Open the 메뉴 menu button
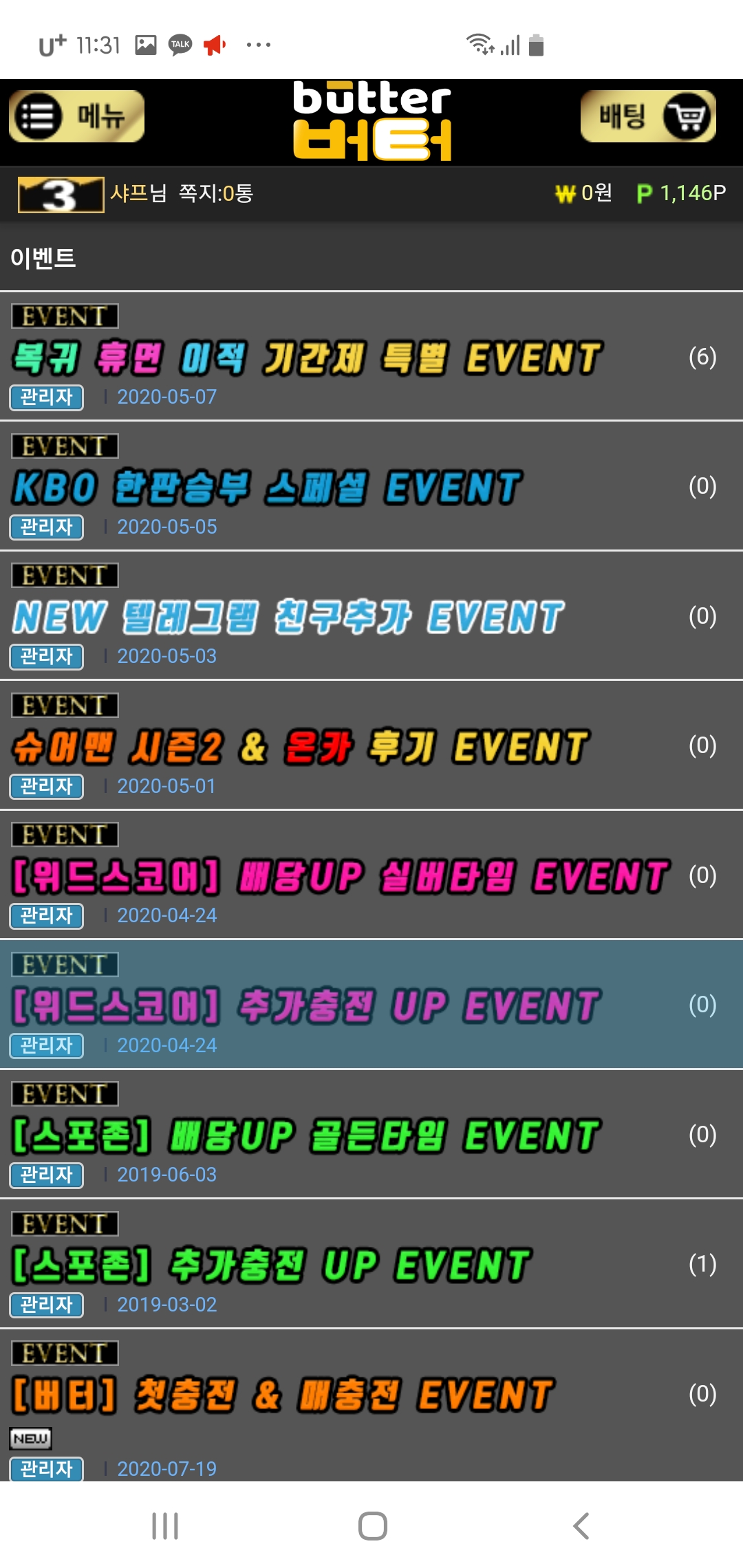This screenshot has width=743, height=1568. point(76,116)
